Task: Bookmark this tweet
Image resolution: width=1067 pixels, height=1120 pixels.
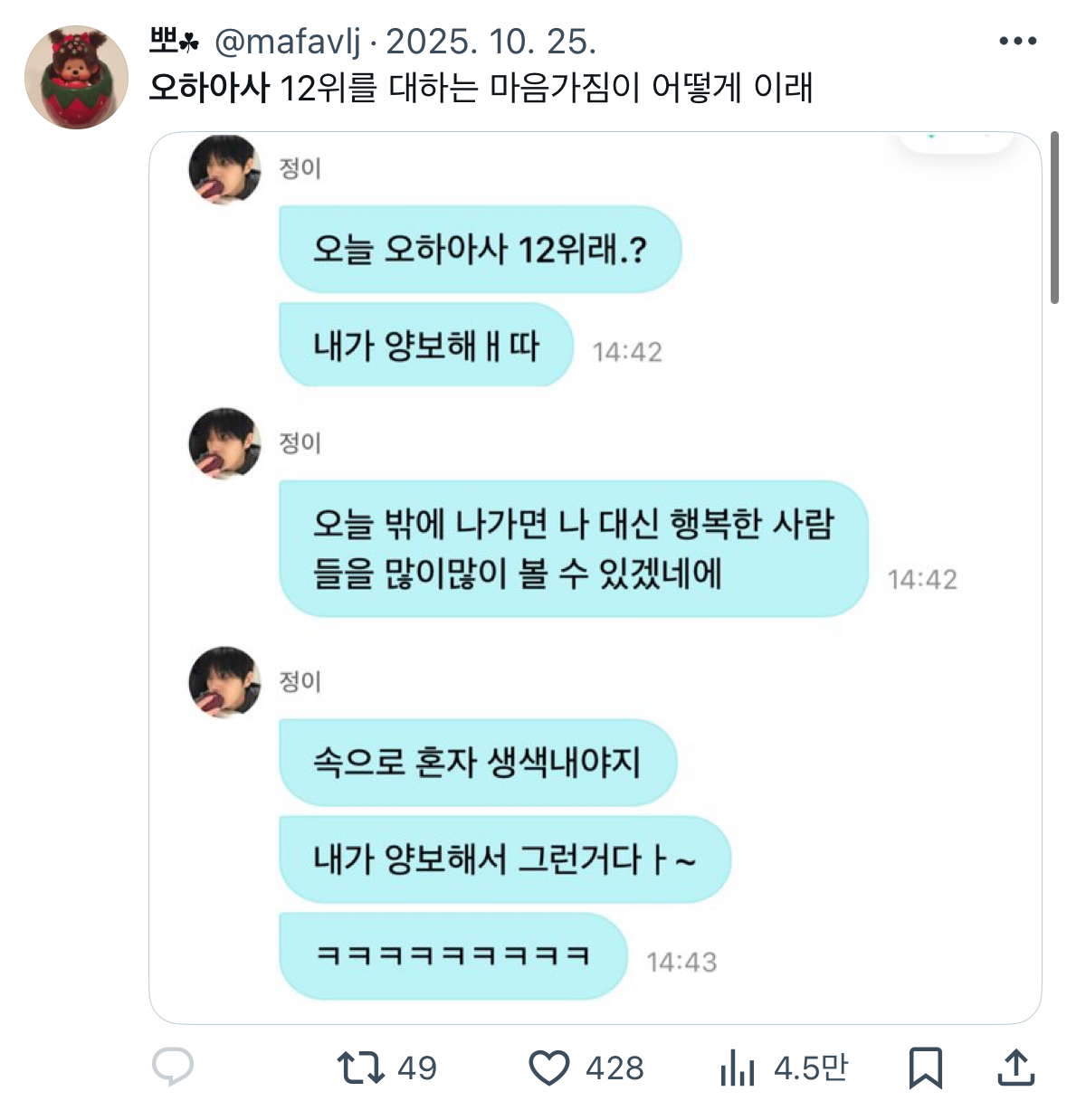Action: pos(925,1068)
